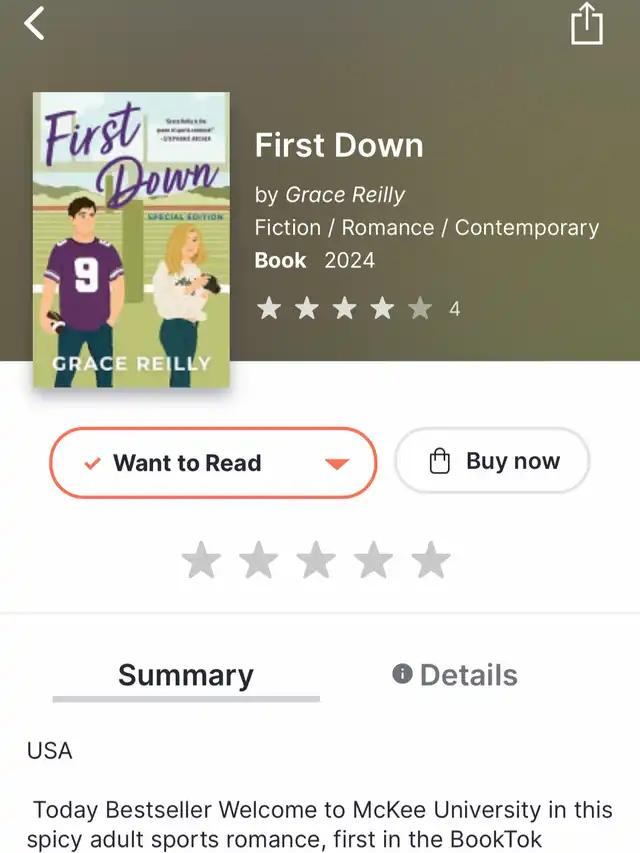Share the First Down book page
Image resolution: width=640 pixels, height=853 pixels.
[x=587, y=24]
